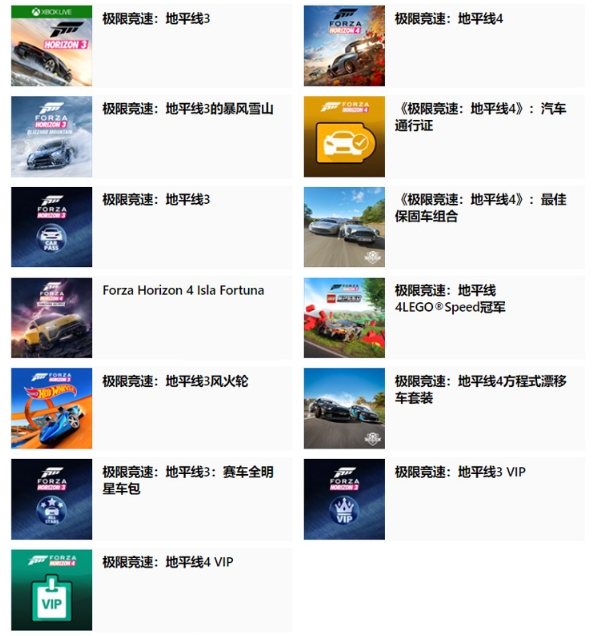This screenshot has height=636, width=600.
Task: Open 极限竞速：地平线3 card with Xbox Live cover
Action: 150,46
